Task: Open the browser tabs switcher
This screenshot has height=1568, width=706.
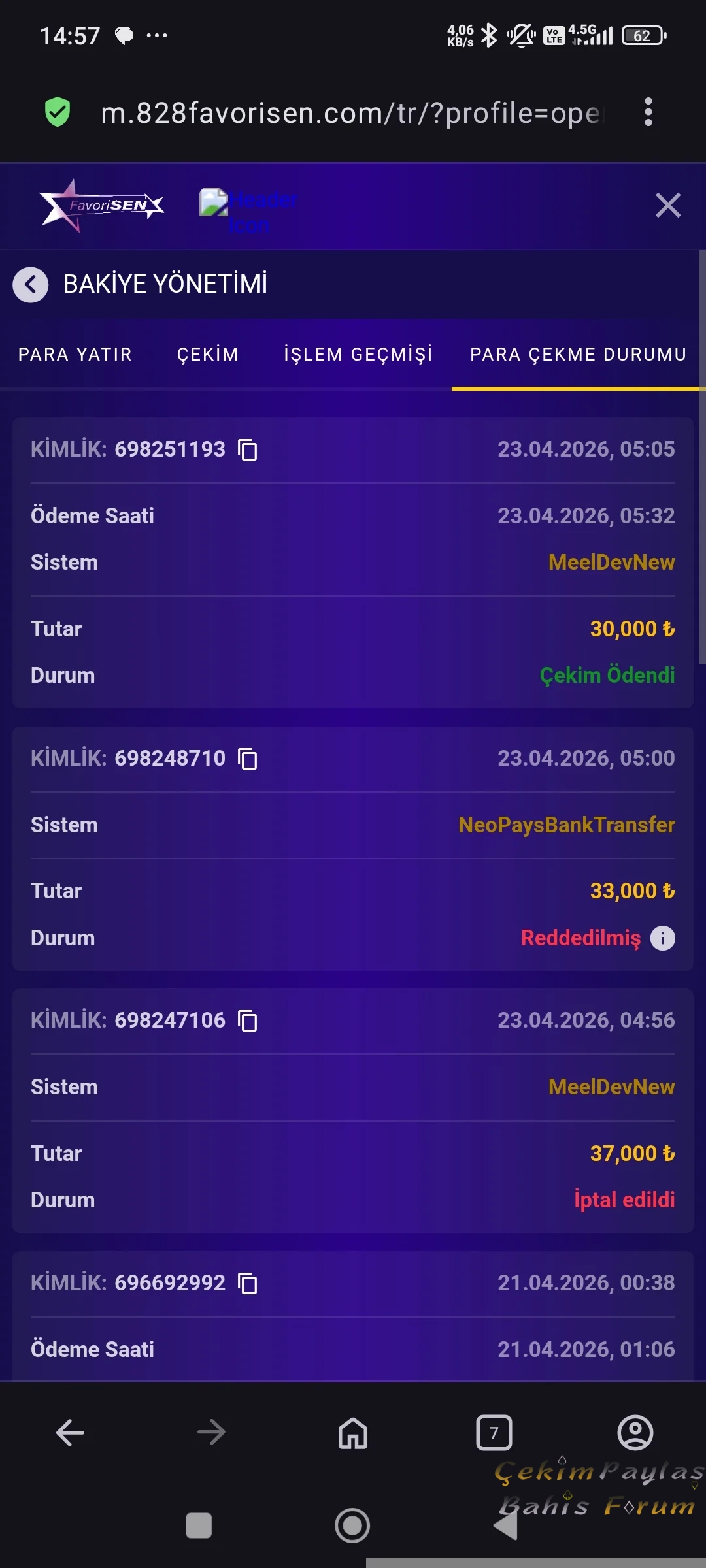Action: (494, 1433)
